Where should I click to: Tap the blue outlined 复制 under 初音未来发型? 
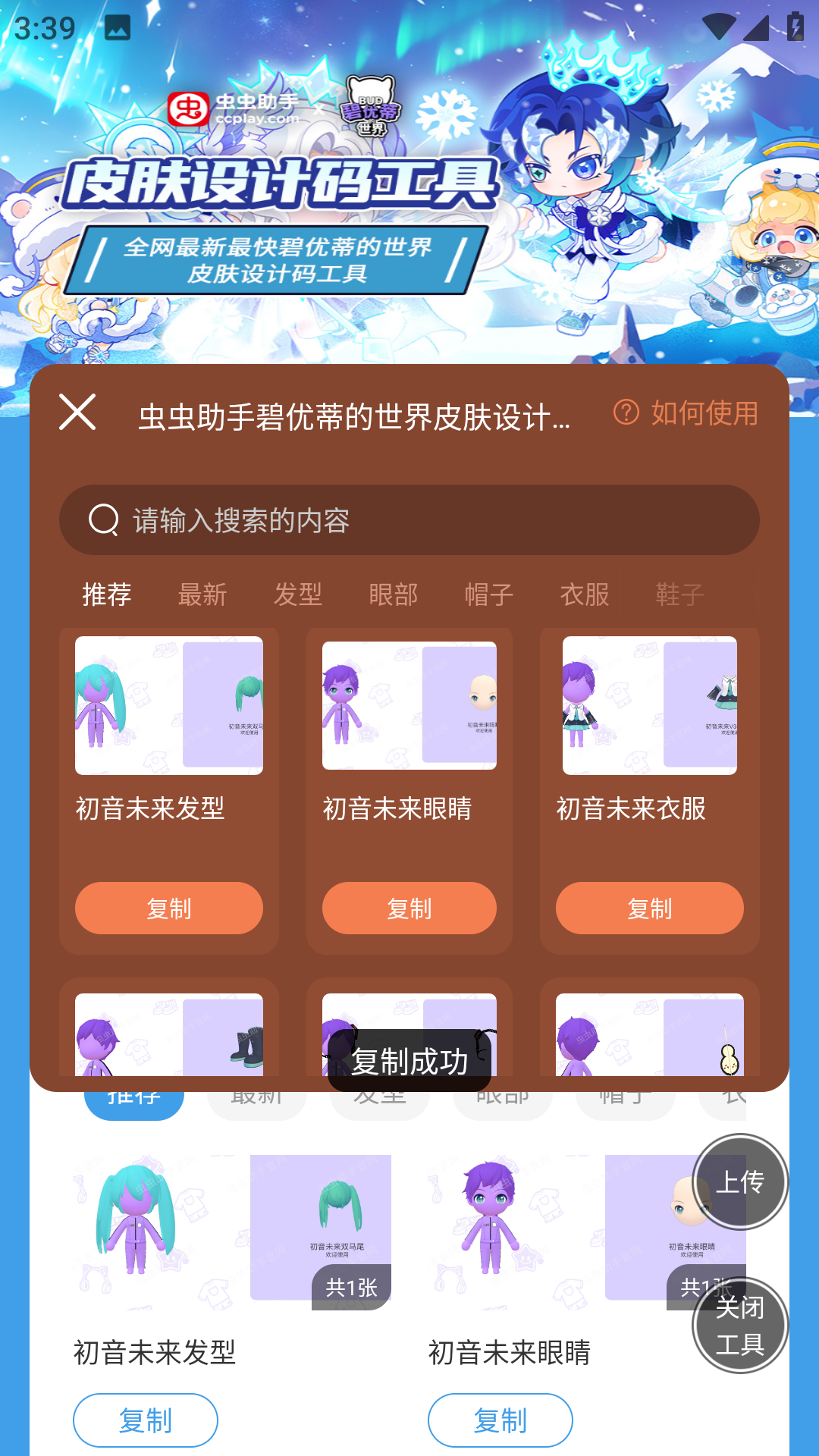[x=146, y=1420]
